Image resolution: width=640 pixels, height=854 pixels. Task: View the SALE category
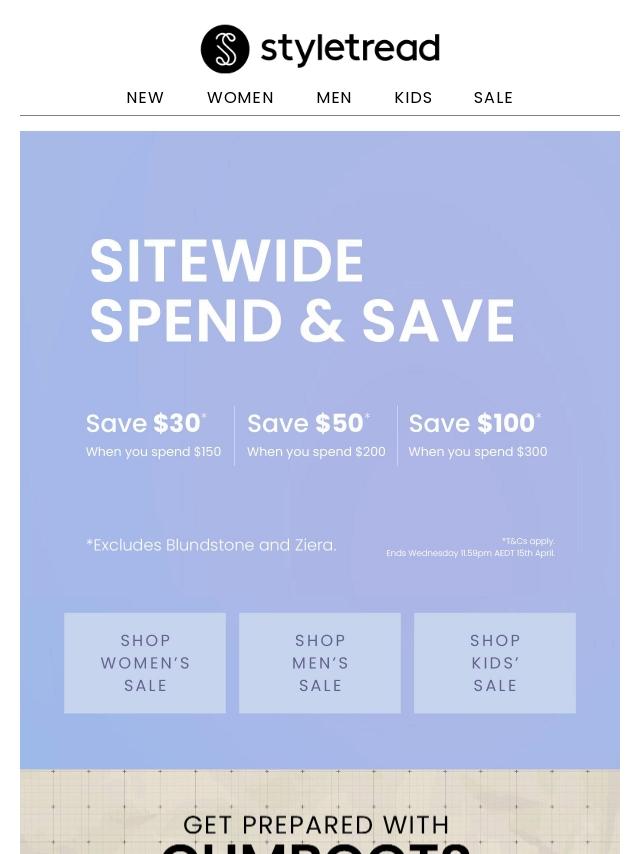[493, 98]
